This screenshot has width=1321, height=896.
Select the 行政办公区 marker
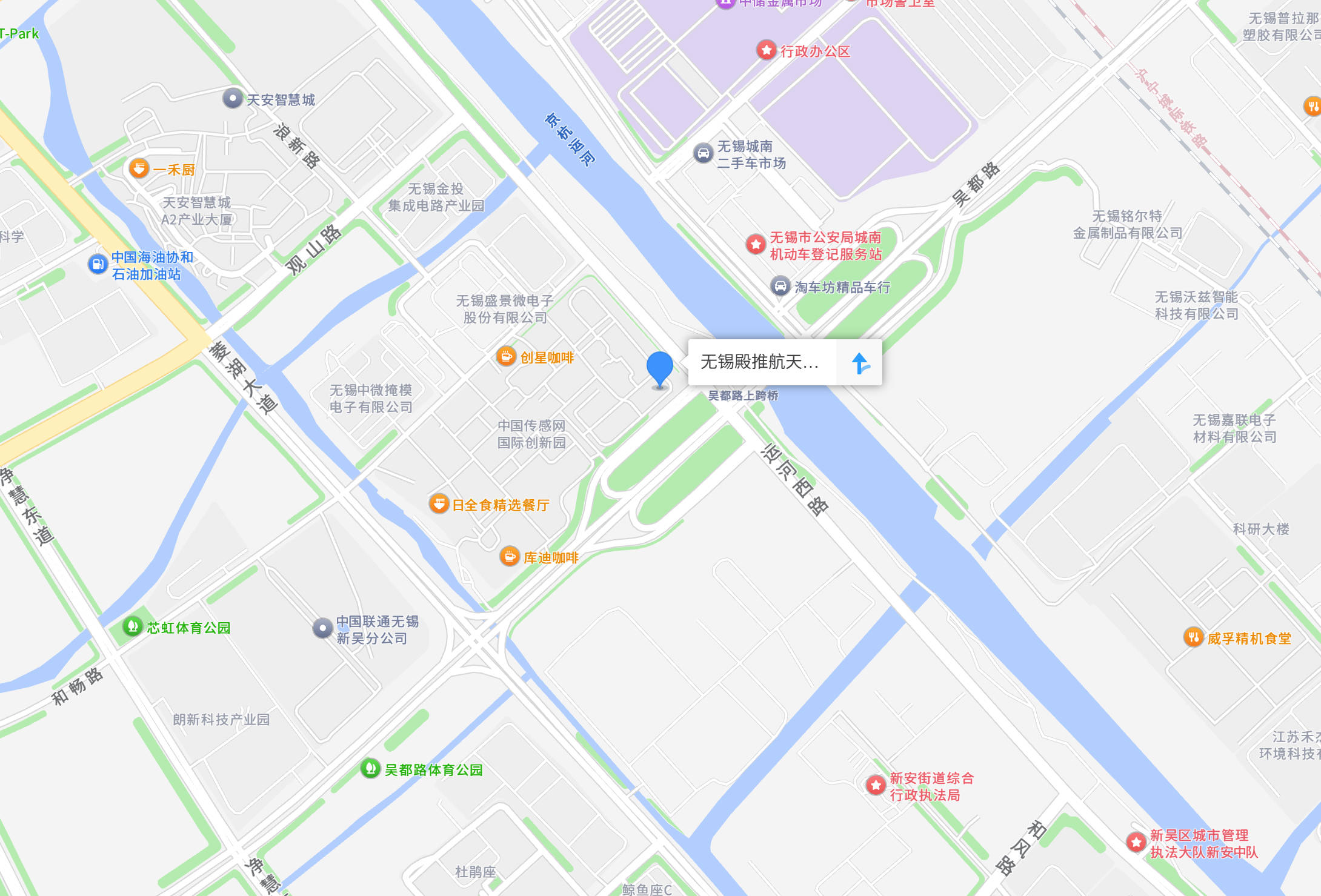[767, 50]
